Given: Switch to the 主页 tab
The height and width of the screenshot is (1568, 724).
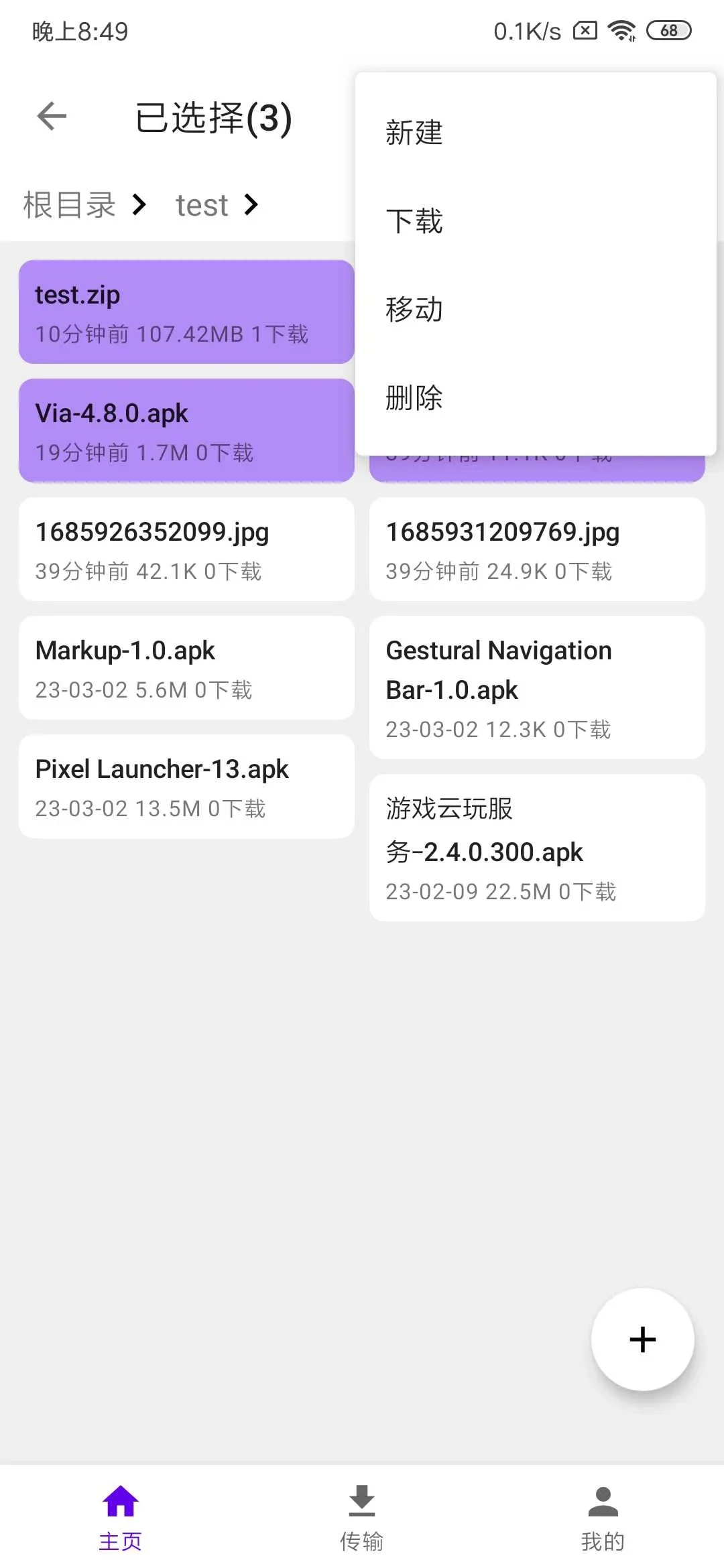Looking at the screenshot, I should pyautogui.click(x=121, y=1517).
